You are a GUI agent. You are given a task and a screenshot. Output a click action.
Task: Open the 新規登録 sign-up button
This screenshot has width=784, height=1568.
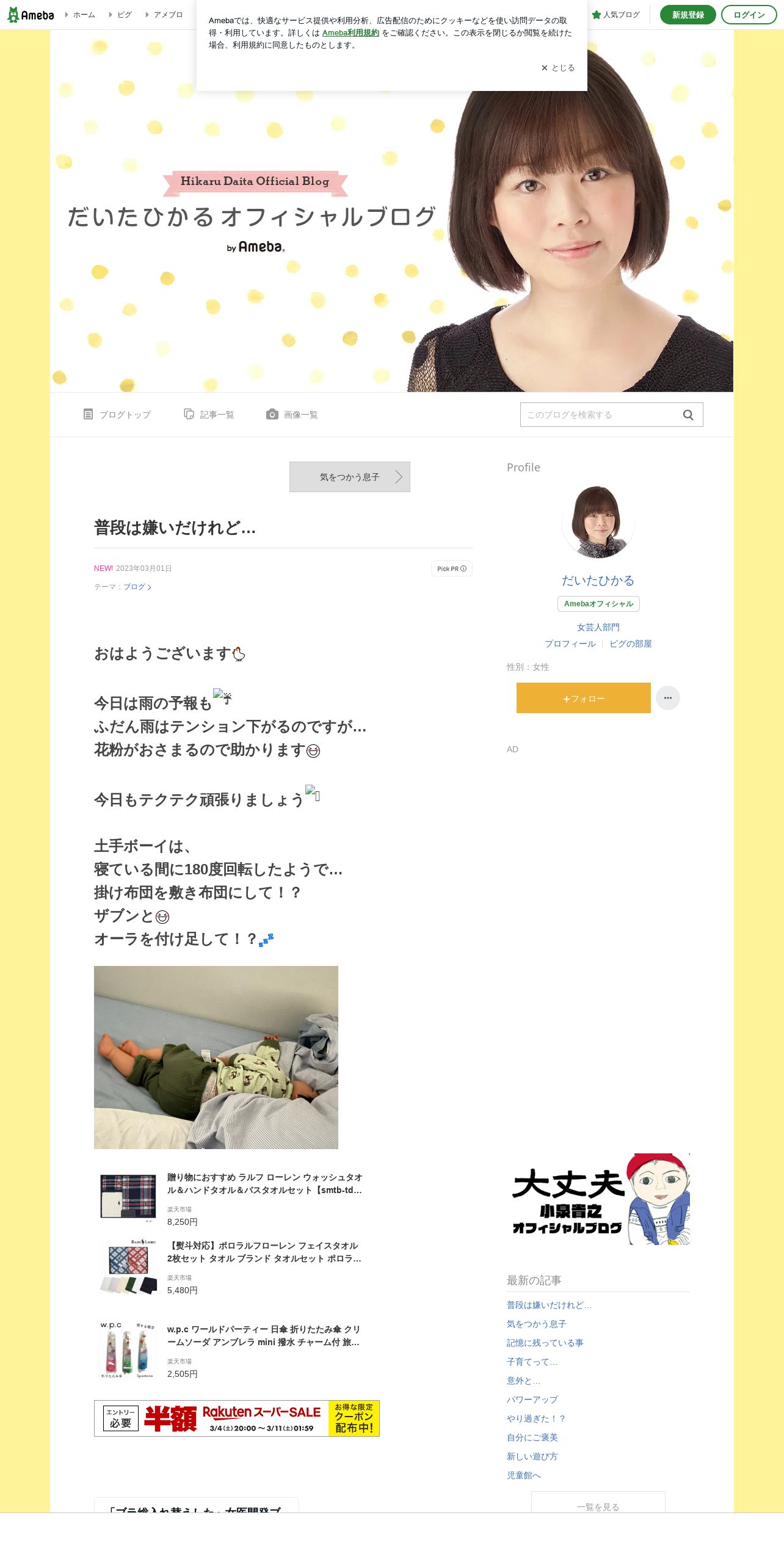[688, 15]
